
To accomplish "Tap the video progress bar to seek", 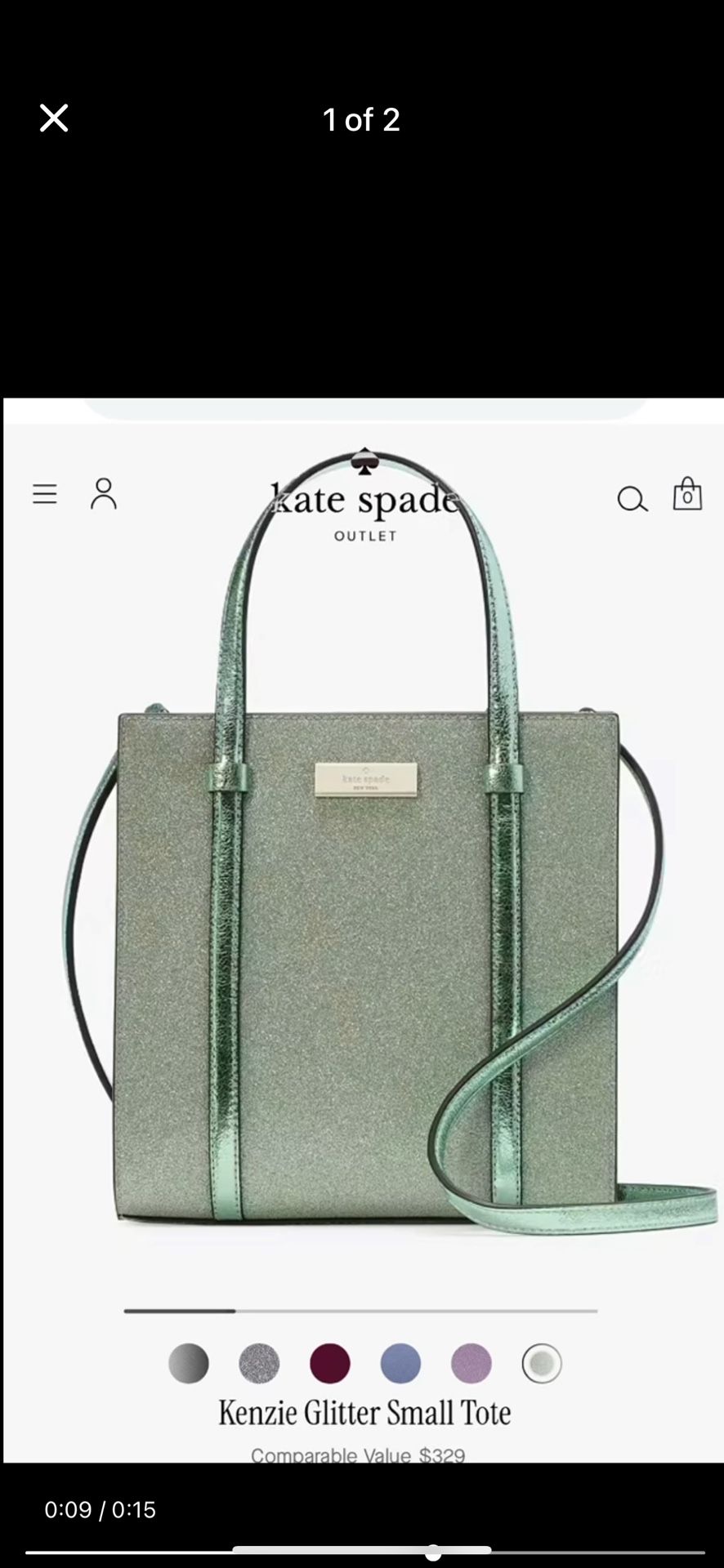I will point(364,1551).
